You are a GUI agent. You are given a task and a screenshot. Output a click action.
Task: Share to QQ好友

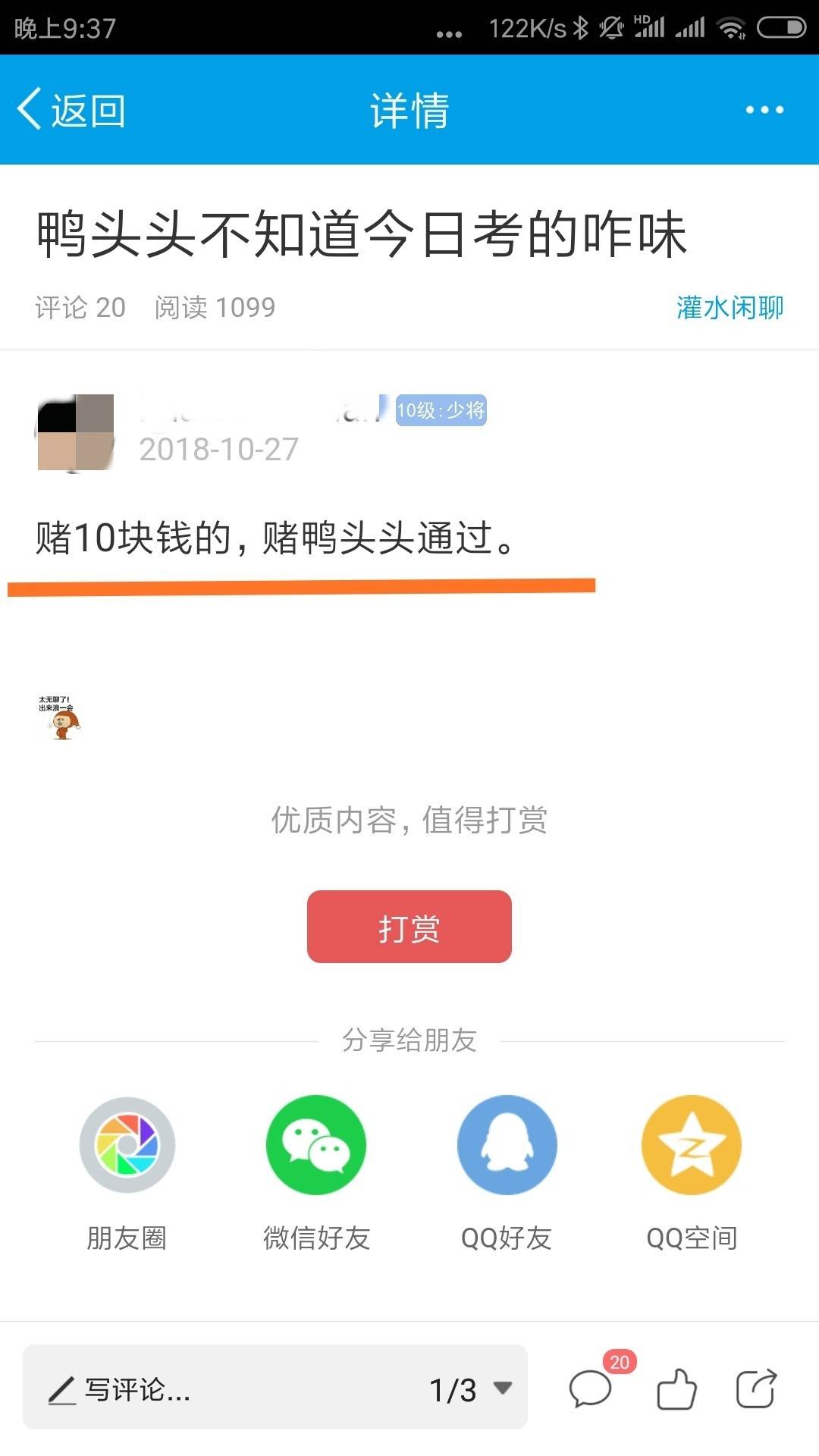(507, 1145)
